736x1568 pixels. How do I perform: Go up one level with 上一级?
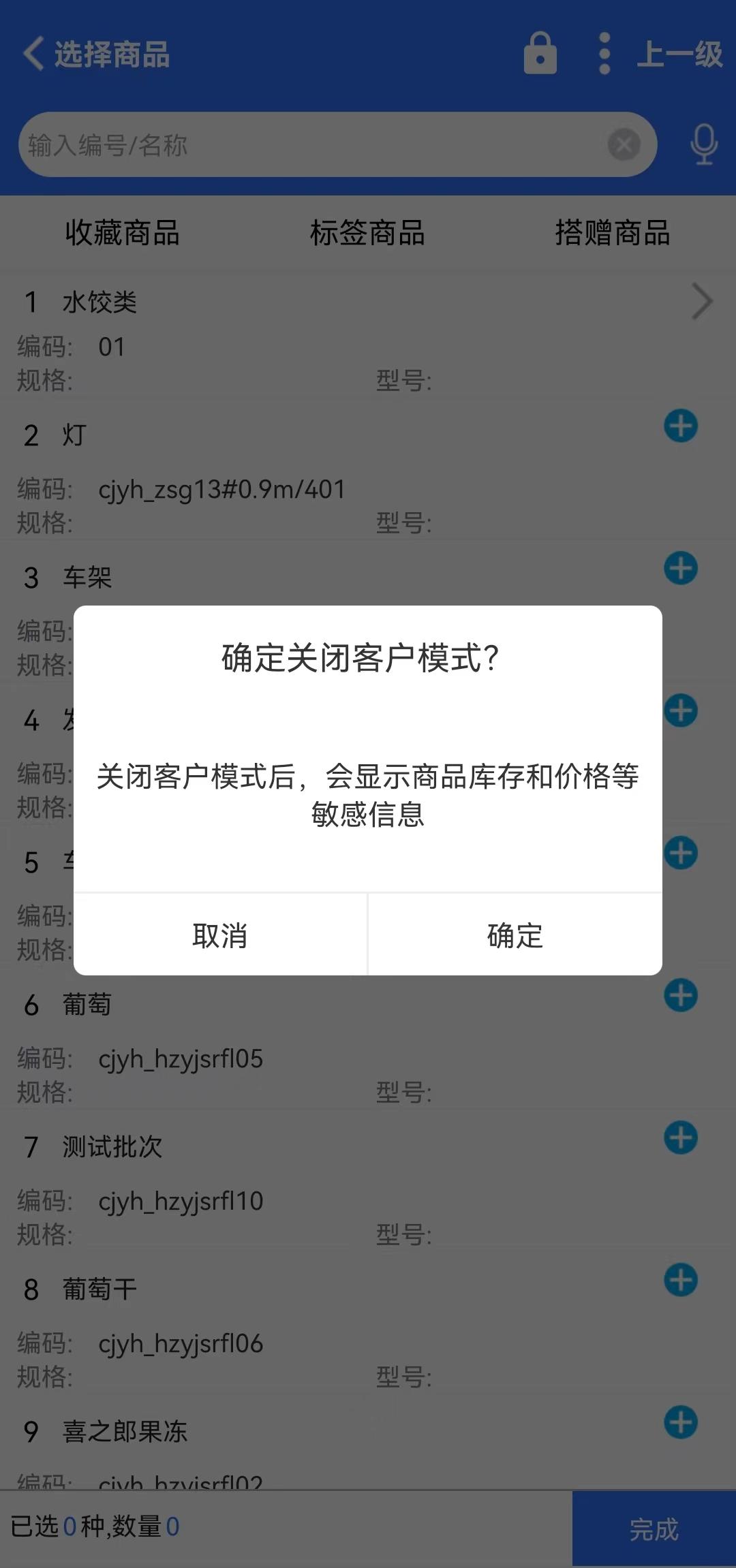point(679,54)
